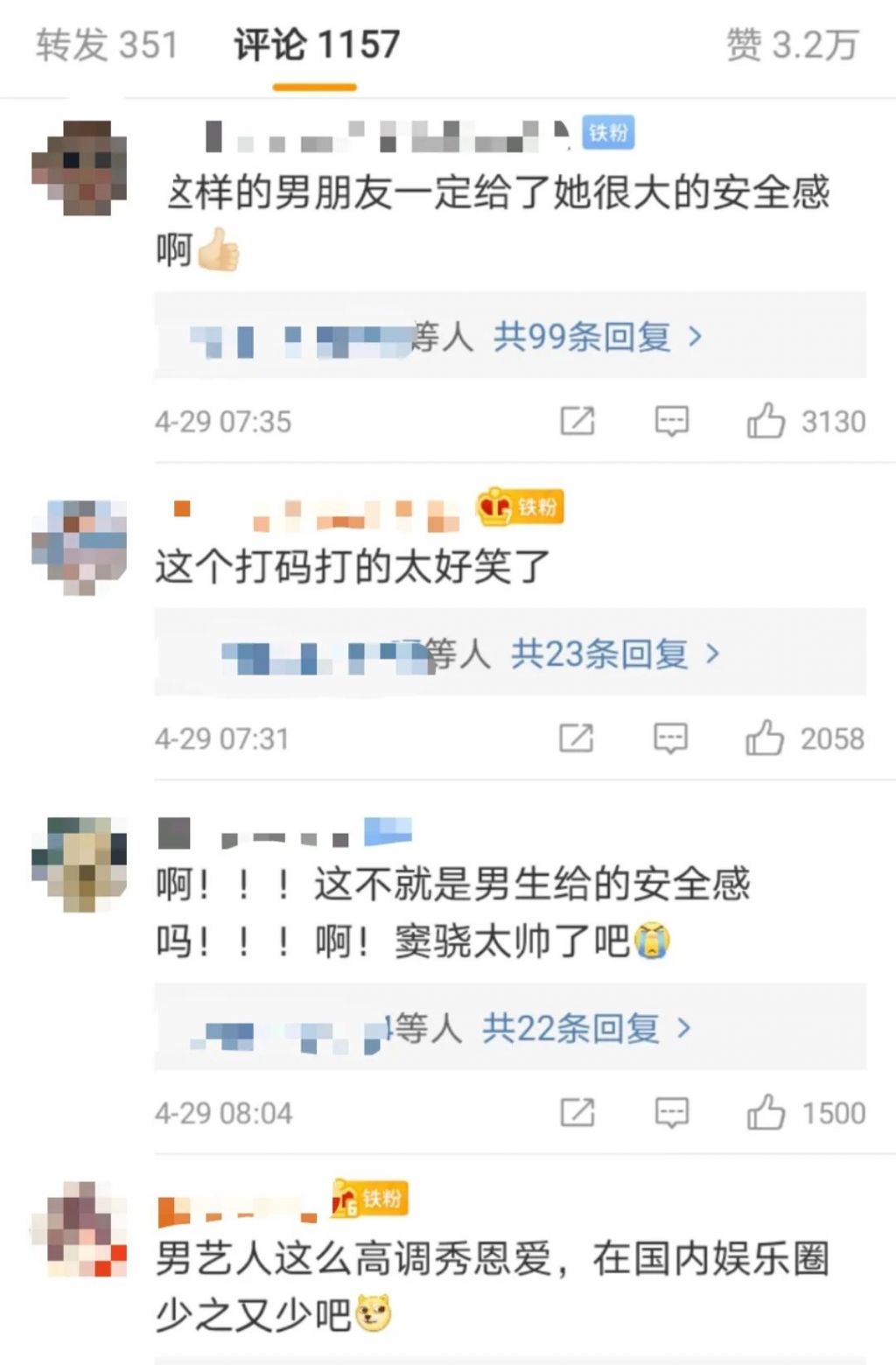Screen dimensions: 896x1365
Task: Repost the comment posted at 4-29 07:35
Action: (x=577, y=421)
